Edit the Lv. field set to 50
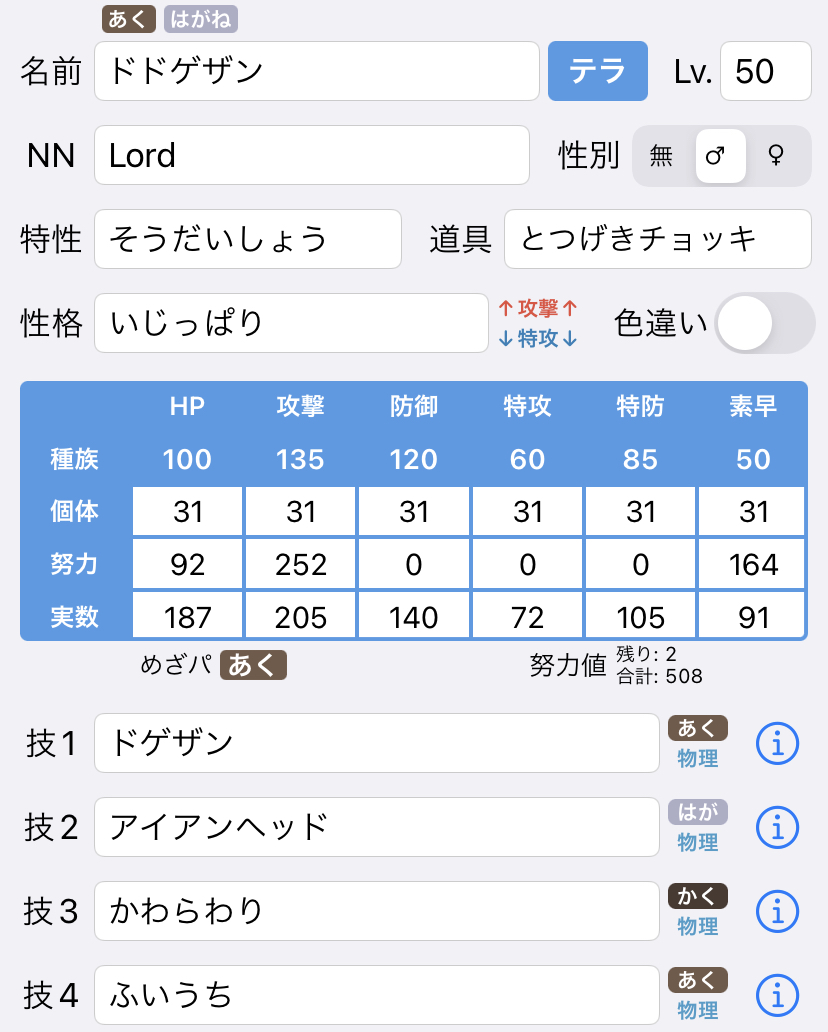This screenshot has width=828, height=1032. click(765, 71)
